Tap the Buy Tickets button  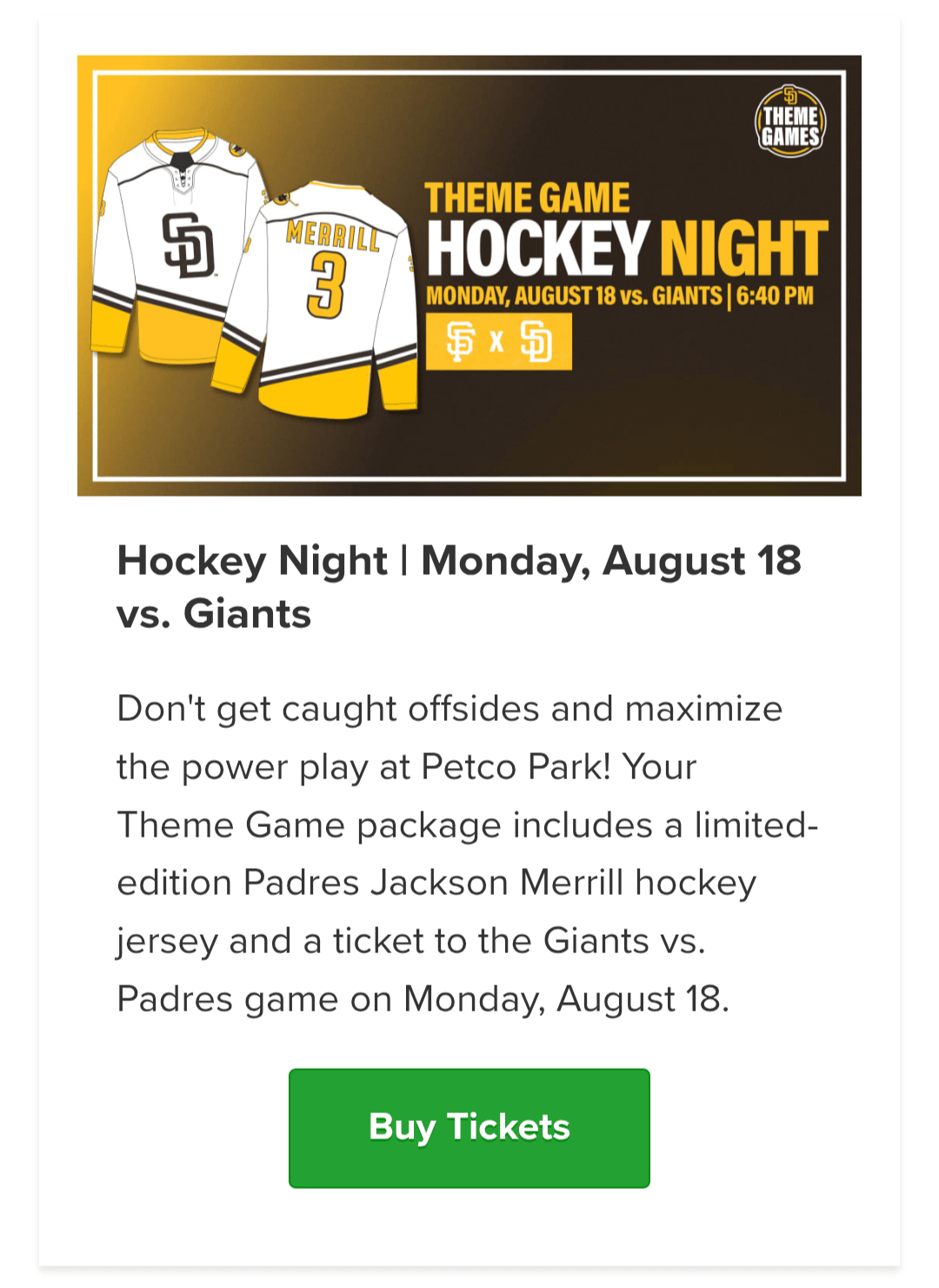(x=469, y=1127)
